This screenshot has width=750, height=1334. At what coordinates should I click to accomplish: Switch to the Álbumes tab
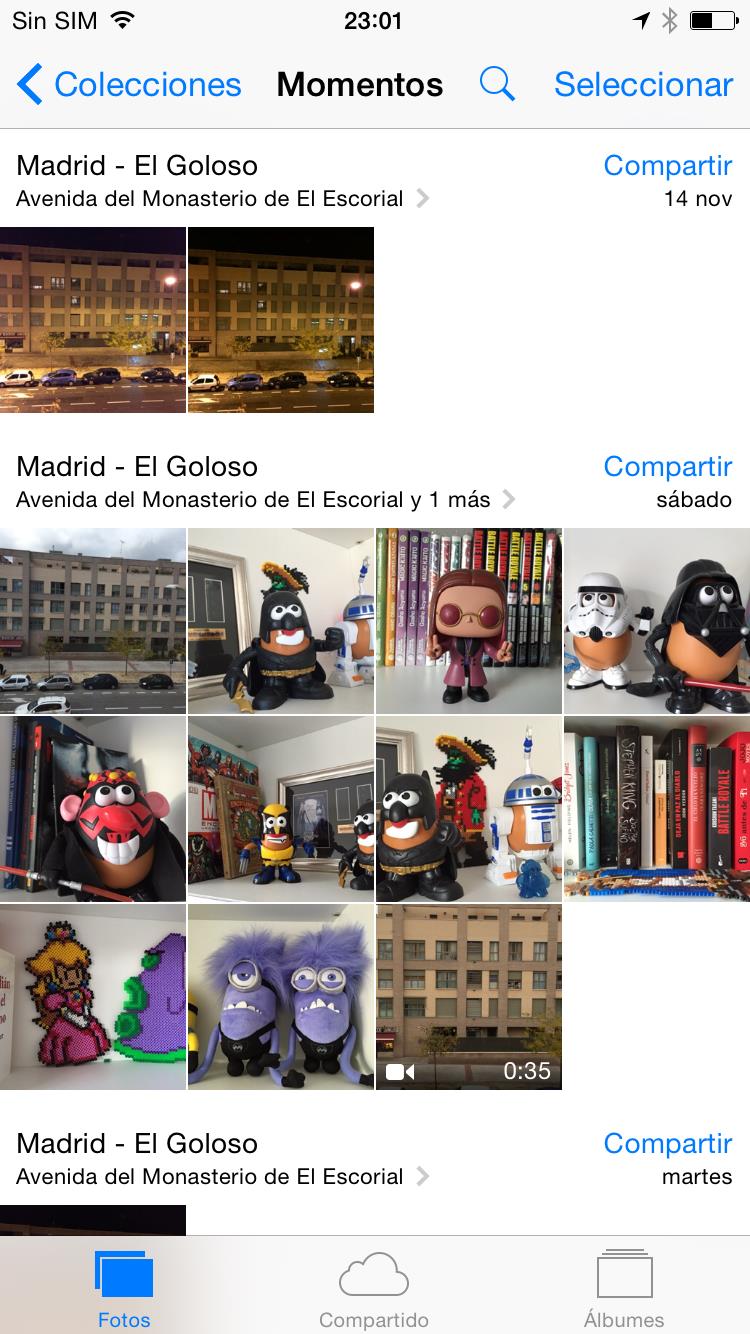(x=624, y=1290)
